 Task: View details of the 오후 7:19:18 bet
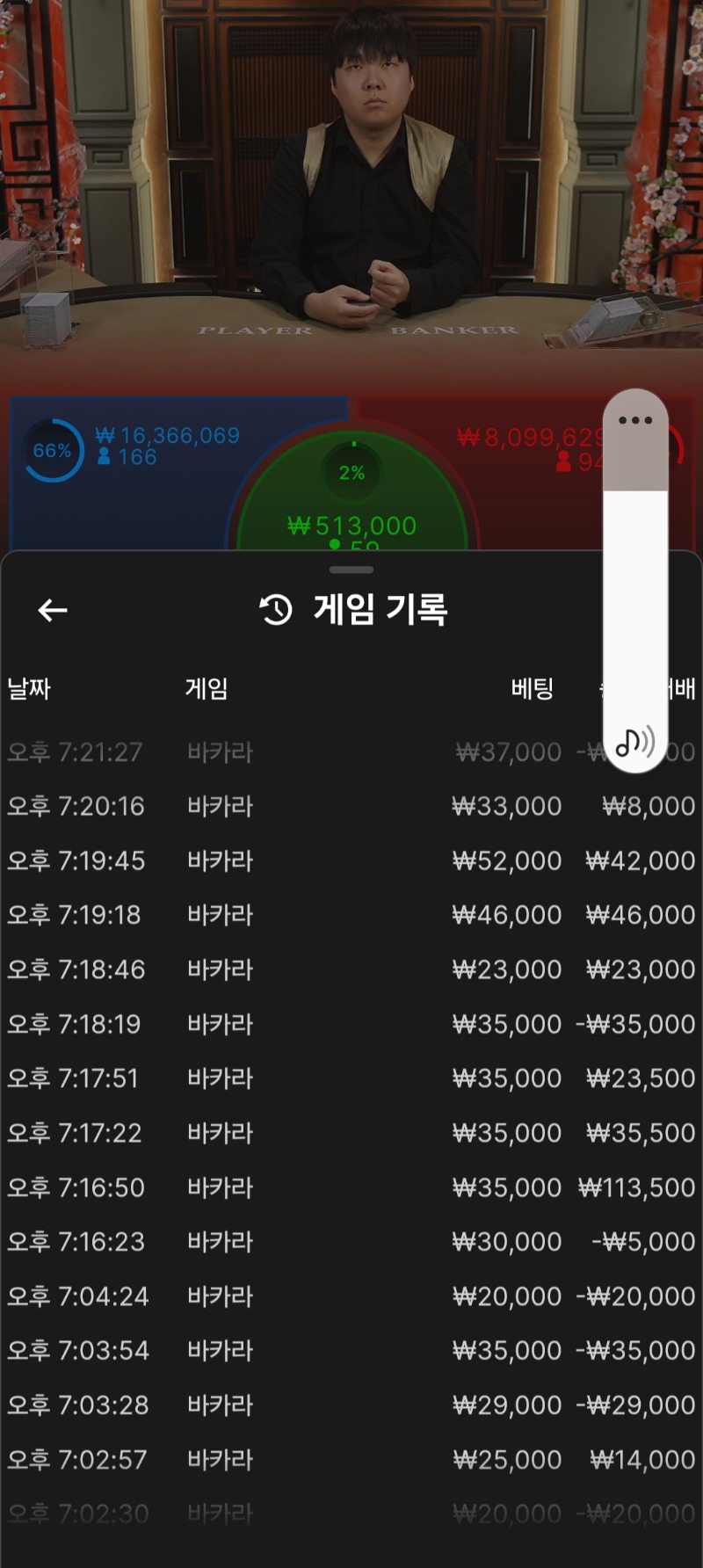coord(351,915)
